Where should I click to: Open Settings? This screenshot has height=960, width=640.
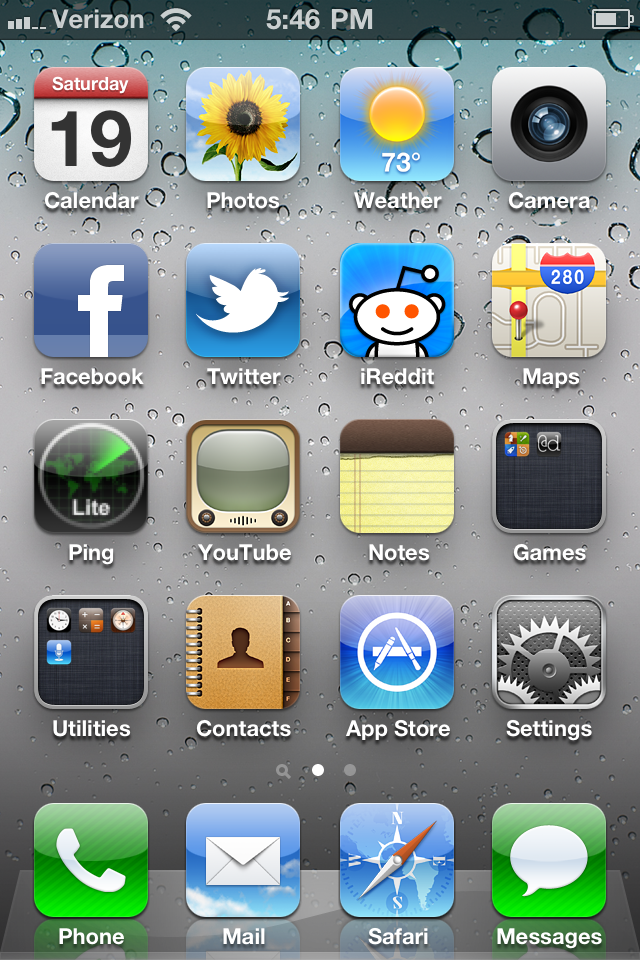(549, 652)
